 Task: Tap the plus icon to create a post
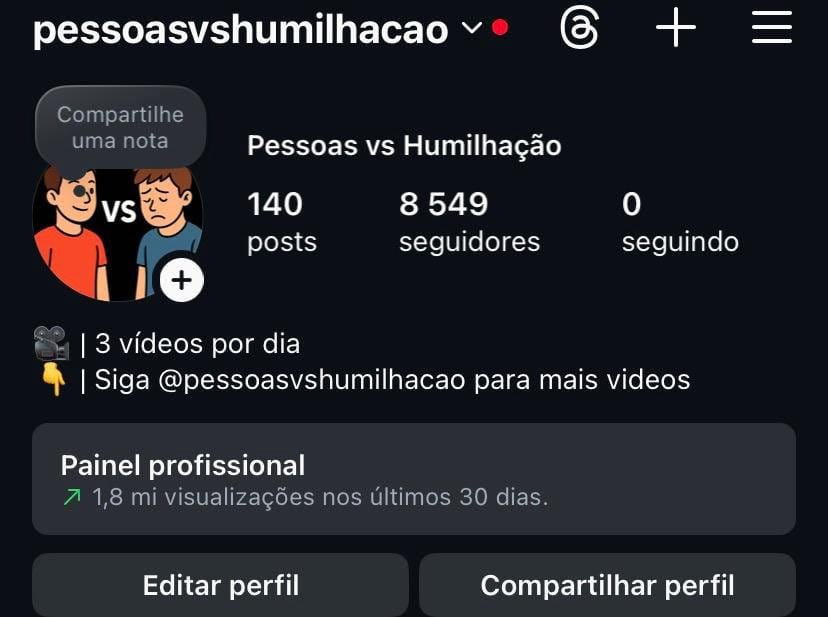(676, 28)
